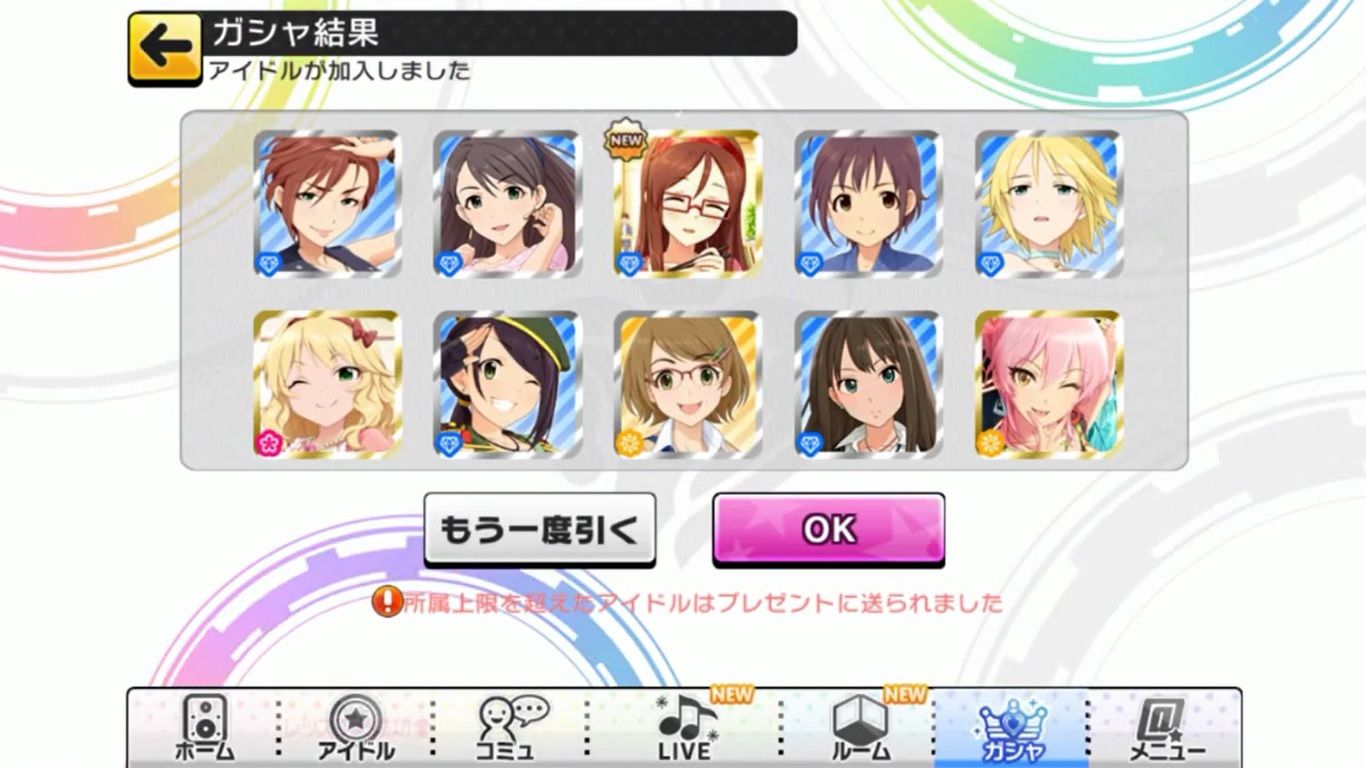Image resolution: width=1366 pixels, height=768 pixels.
Task: Open the アイドル tab
Action: click(x=356, y=729)
